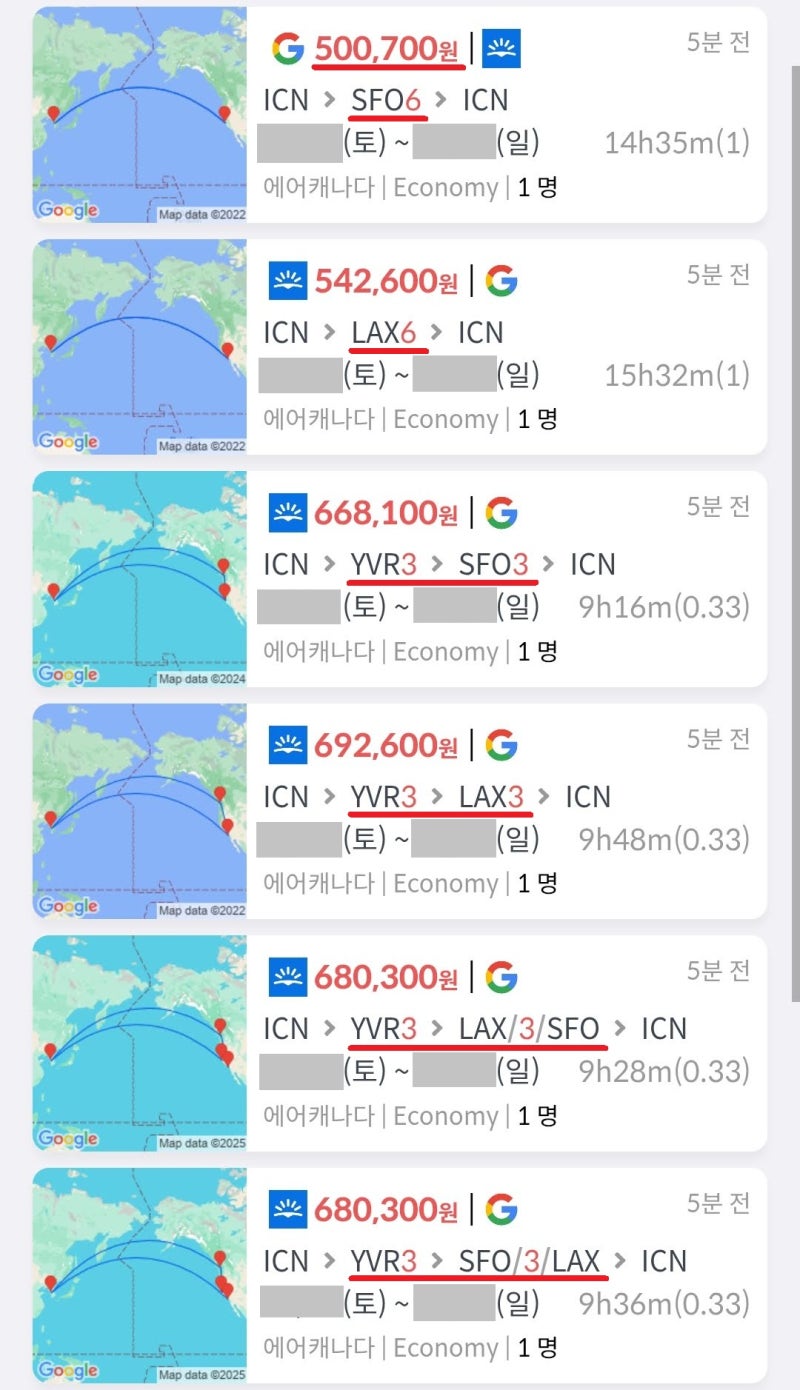Click the sunrise source icon on the 668,100원 deal

point(290,513)
